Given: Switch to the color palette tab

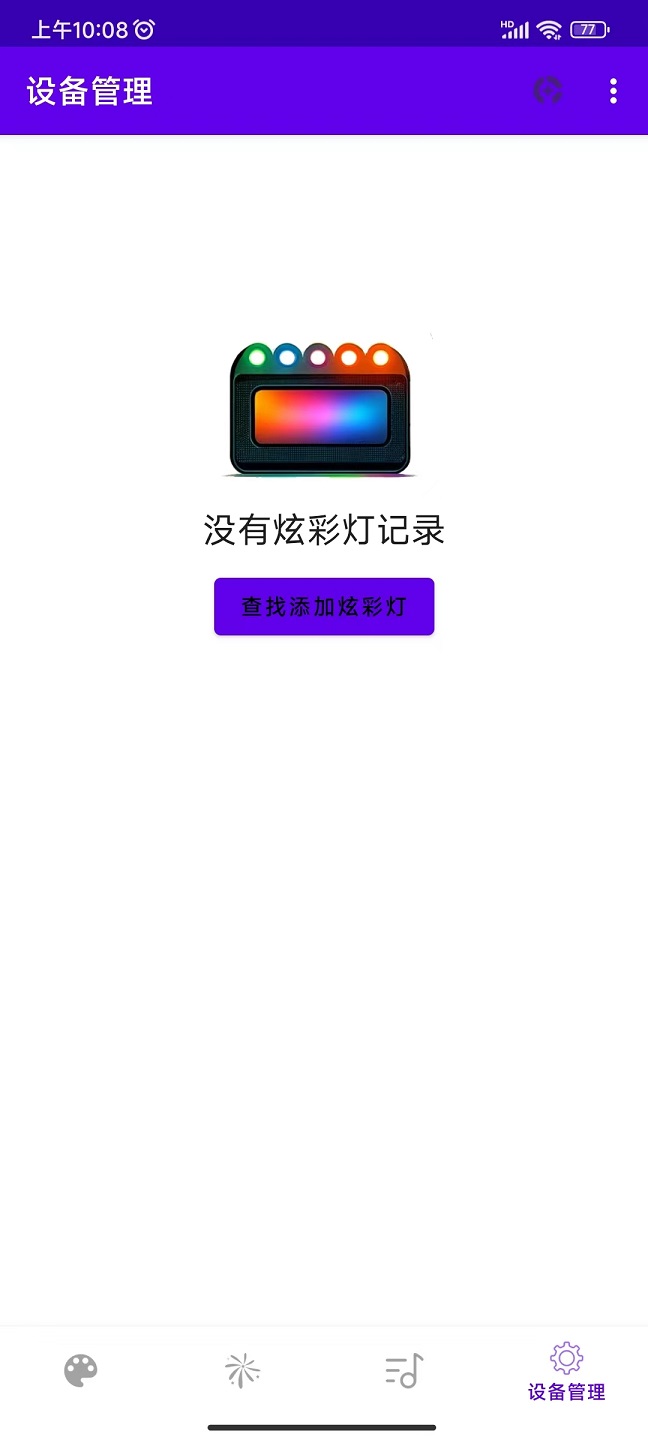Looking at the screenshot, I should pyautogui.click(x=81, y=1370).
